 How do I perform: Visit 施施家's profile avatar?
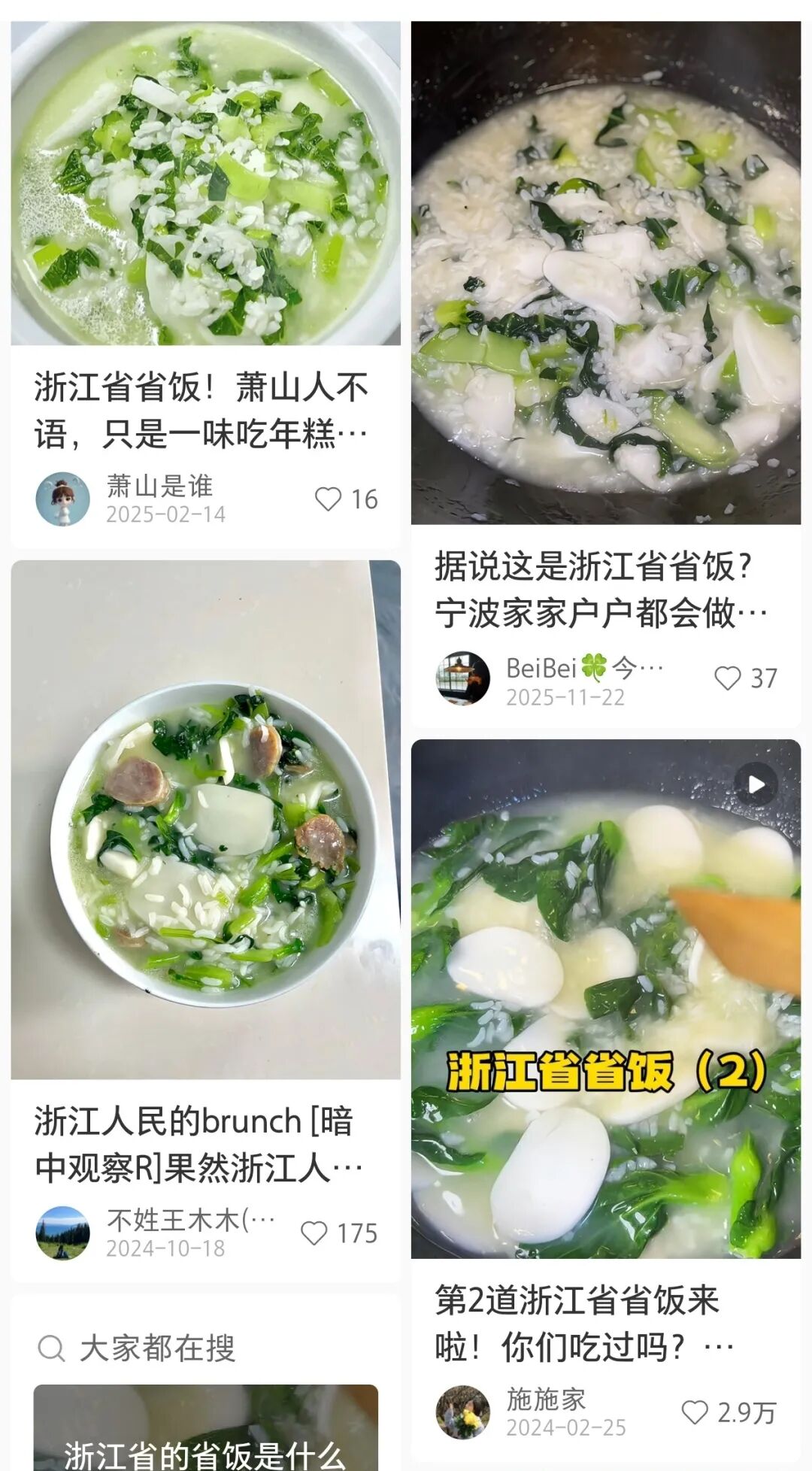(462, 1412)
